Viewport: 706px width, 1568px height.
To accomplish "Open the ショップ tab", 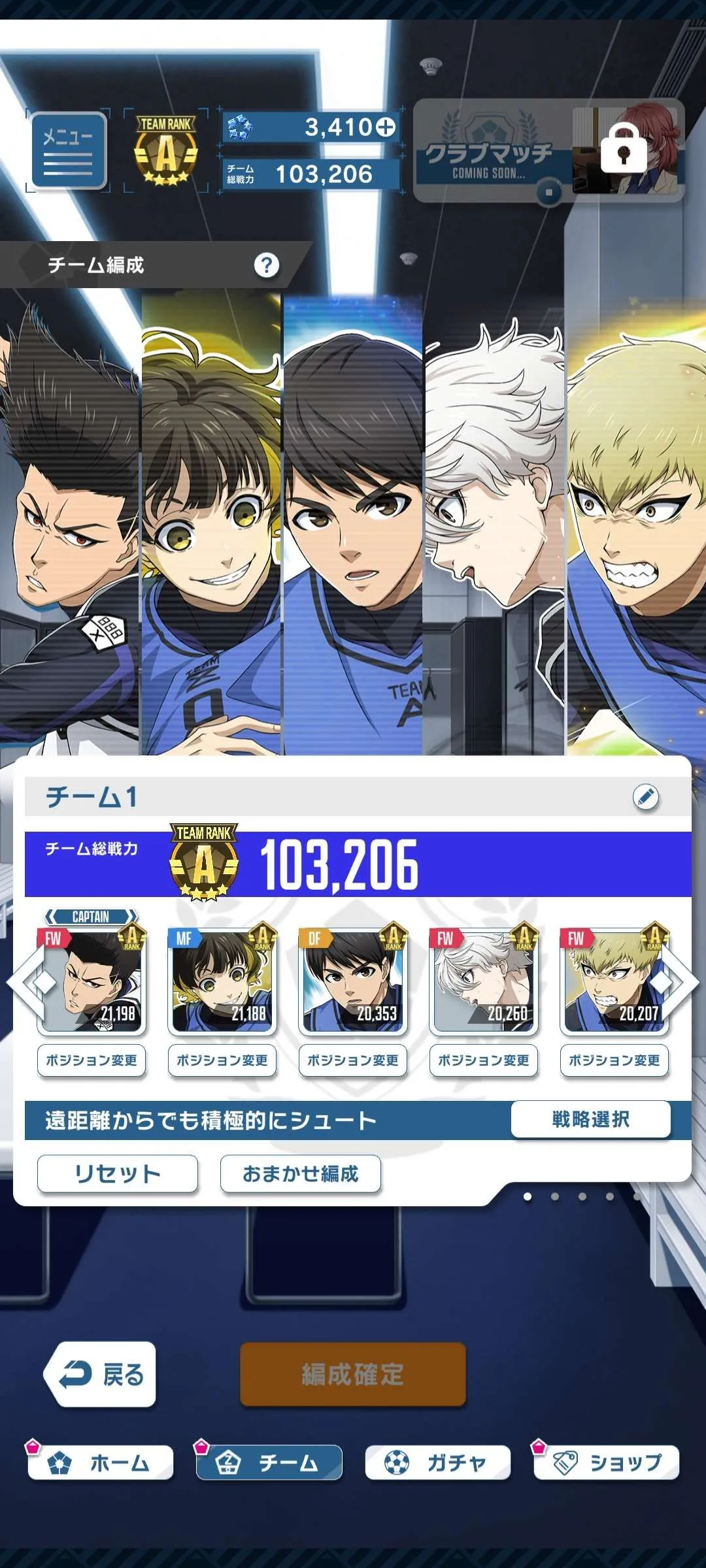I will [607, 1462].
